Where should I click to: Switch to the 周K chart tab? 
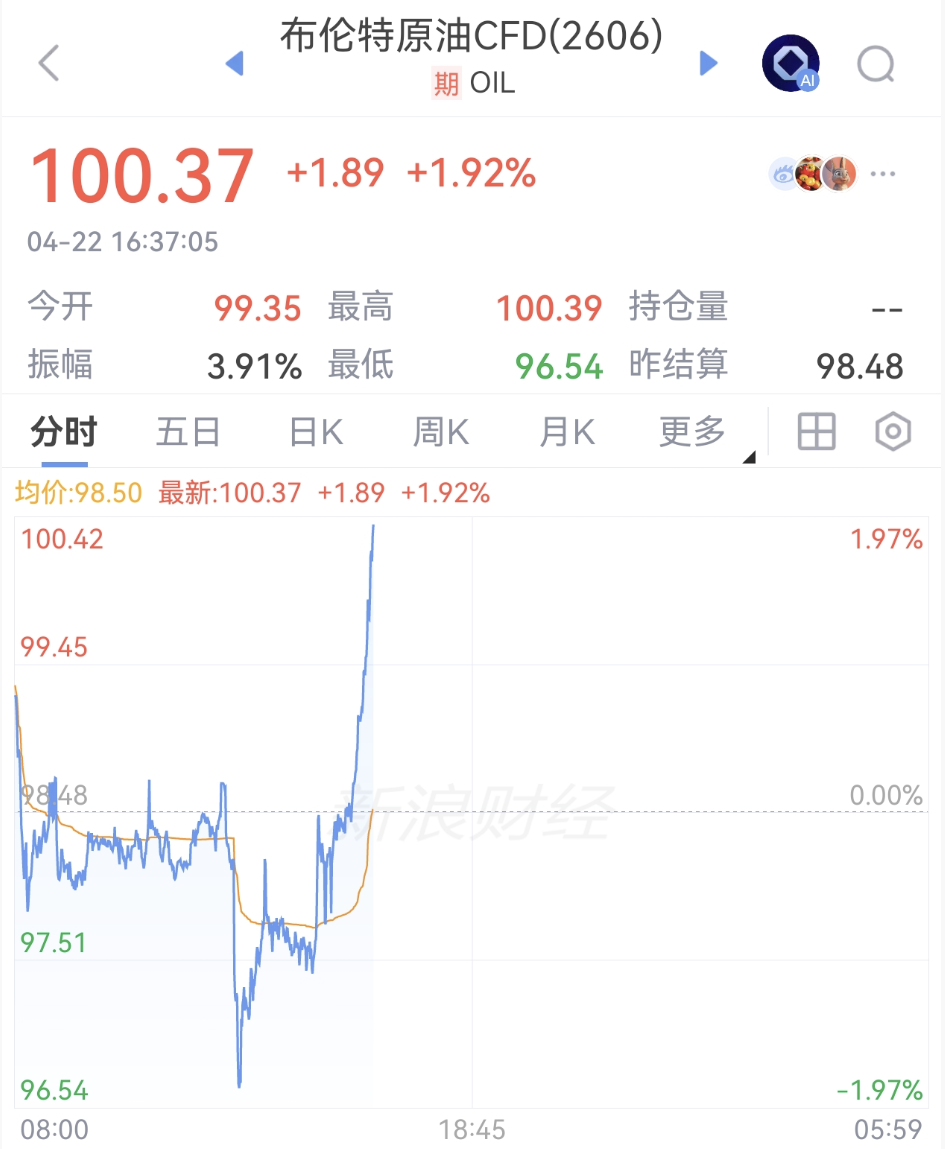[441, 433]
